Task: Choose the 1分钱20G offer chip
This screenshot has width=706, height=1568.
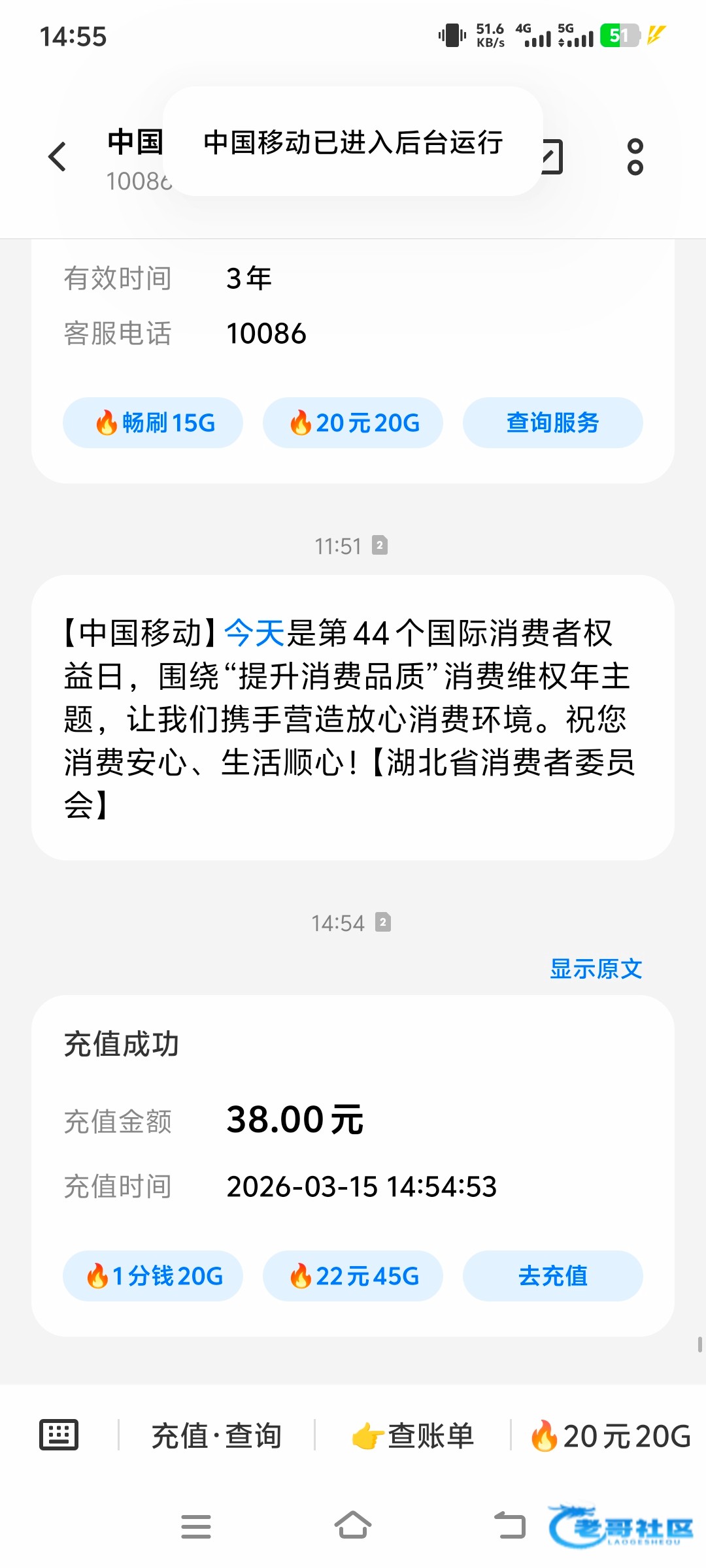Action: pyautogui.click(x=153, y=1276)
